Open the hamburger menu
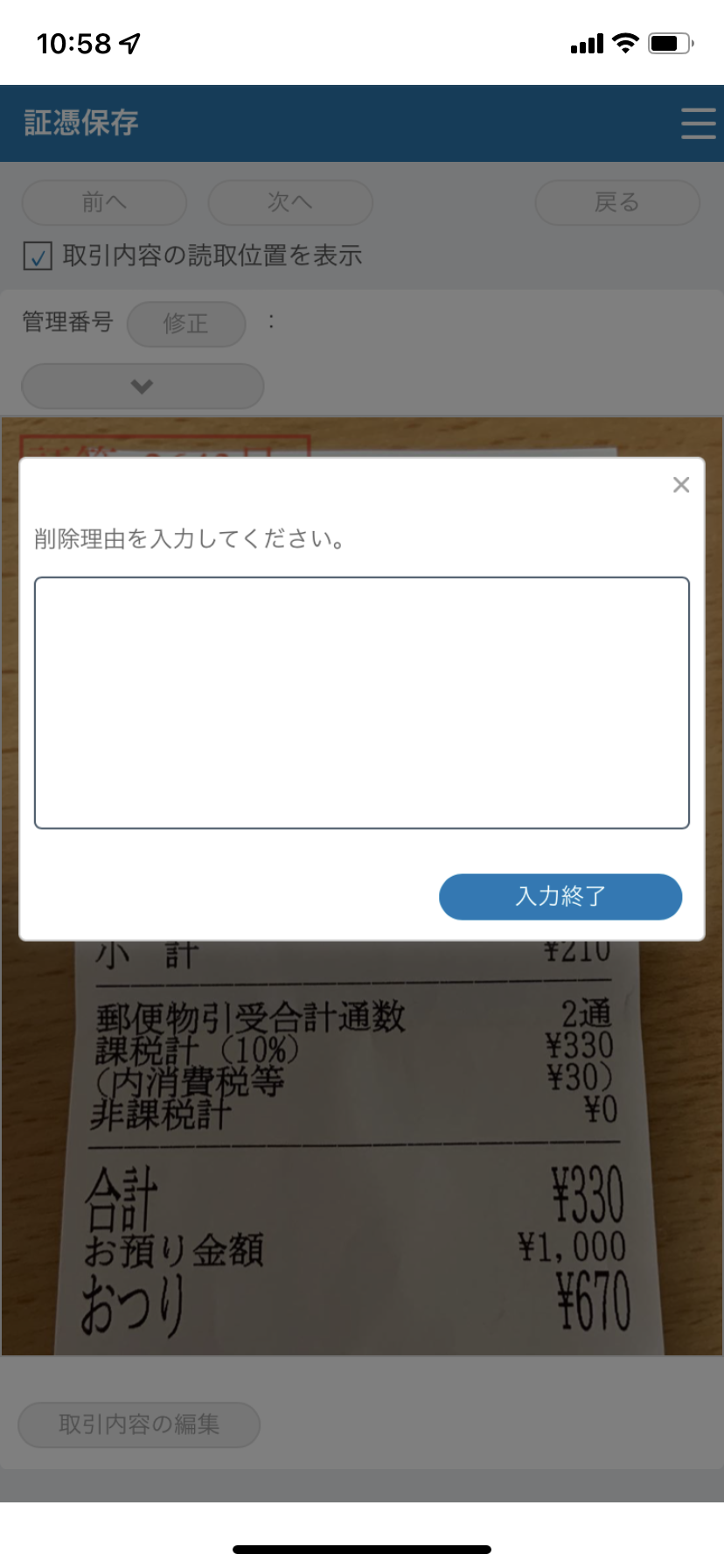Viewport: 724px width, 1568px height. (698, 123)
